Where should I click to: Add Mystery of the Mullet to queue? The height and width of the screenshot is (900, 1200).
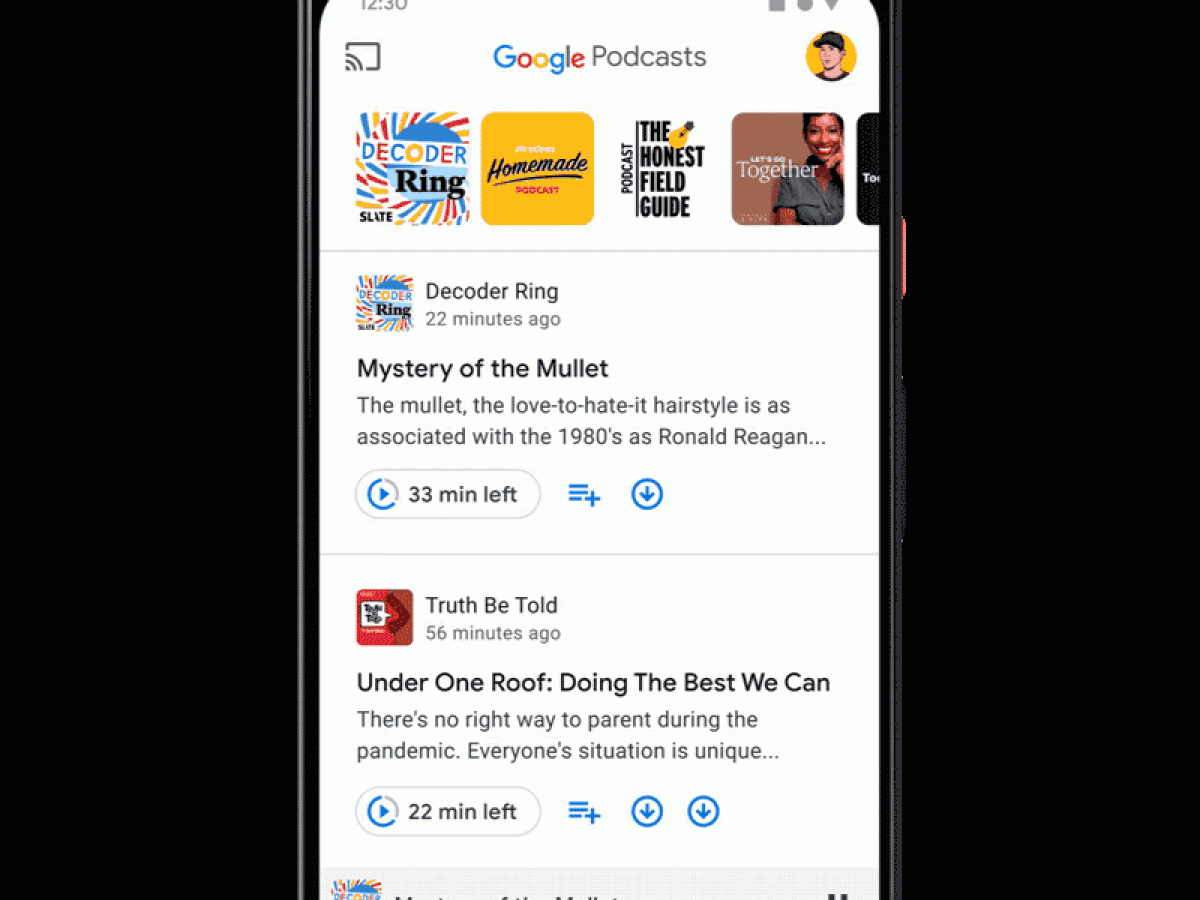tap(584, 494)
